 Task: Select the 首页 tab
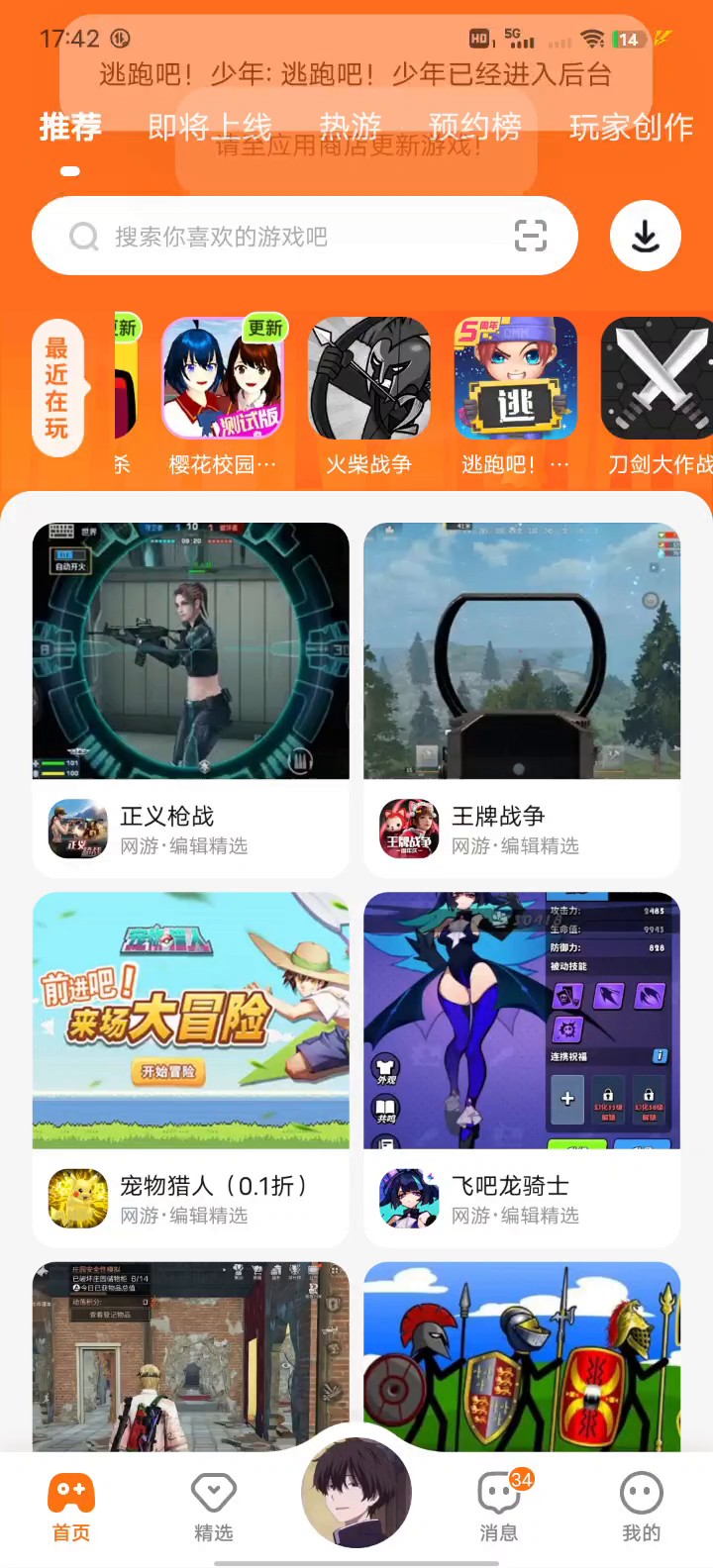71,1507
